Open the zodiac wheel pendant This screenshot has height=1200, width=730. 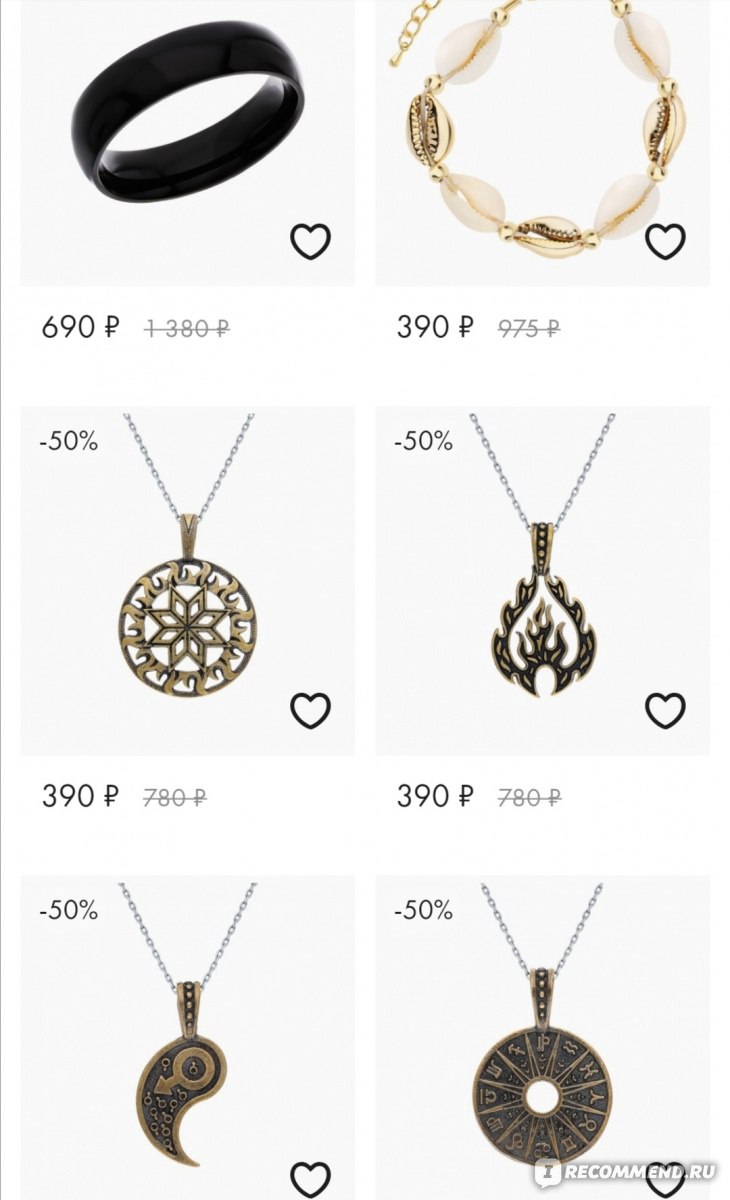pos(542,1038)
